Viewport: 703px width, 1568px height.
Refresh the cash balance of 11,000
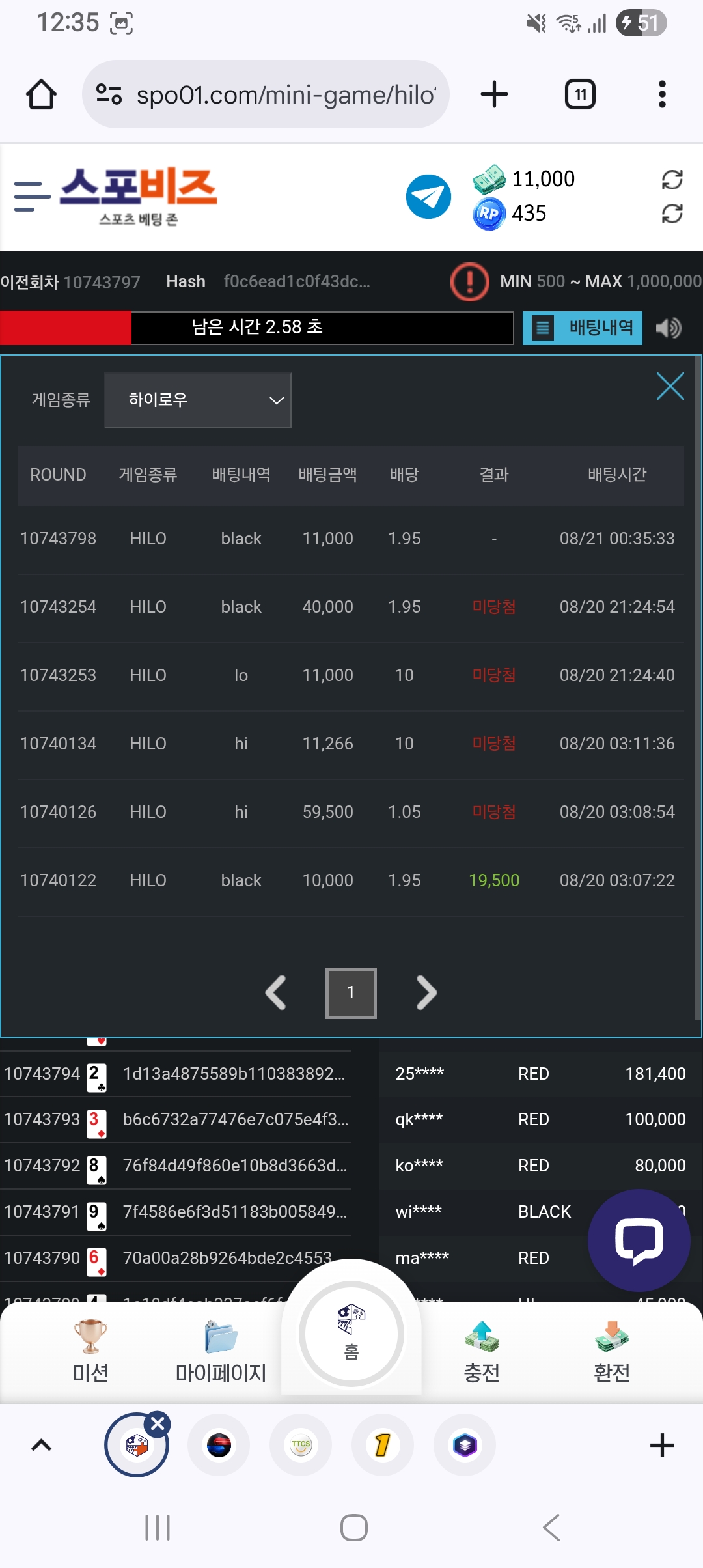click(672, 180)
